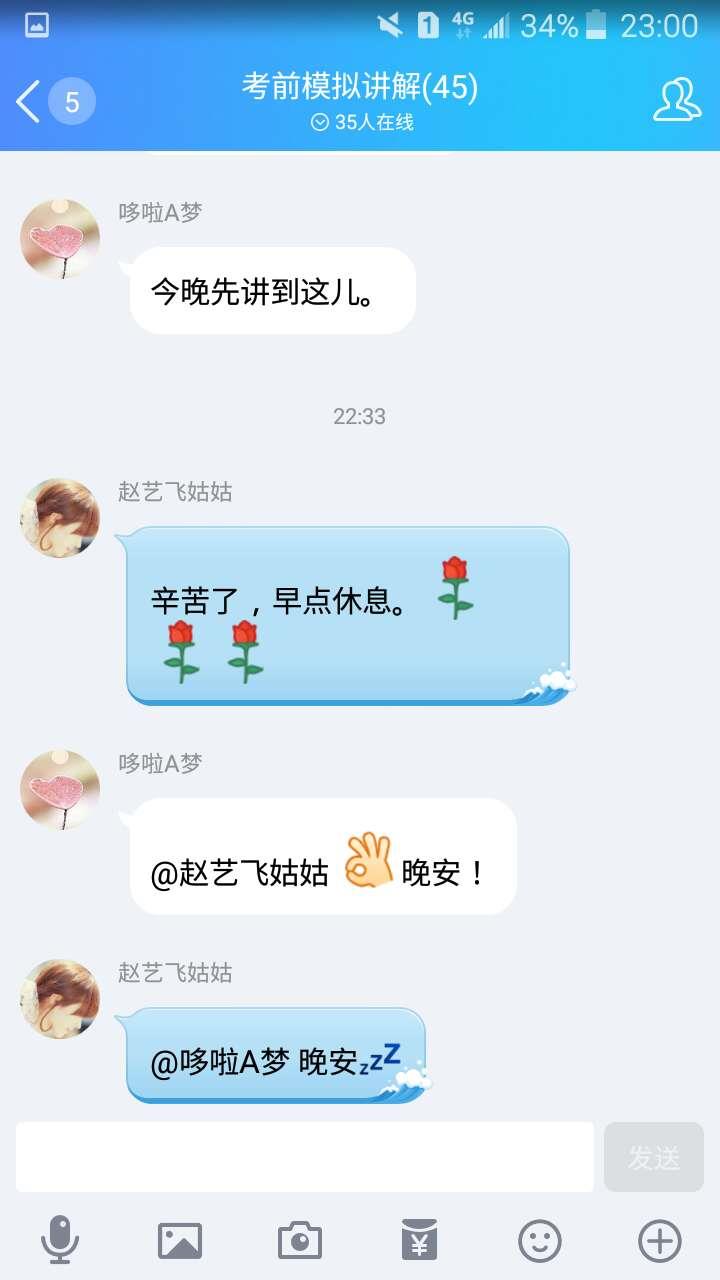Open the red packet icon

(420, 1241)
